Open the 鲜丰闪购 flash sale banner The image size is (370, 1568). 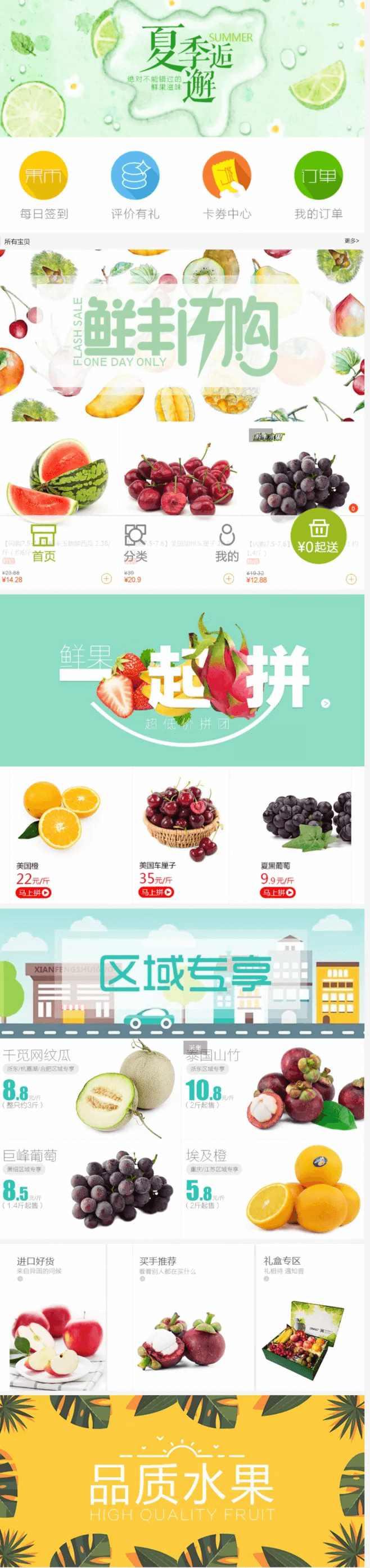(182, 335)
